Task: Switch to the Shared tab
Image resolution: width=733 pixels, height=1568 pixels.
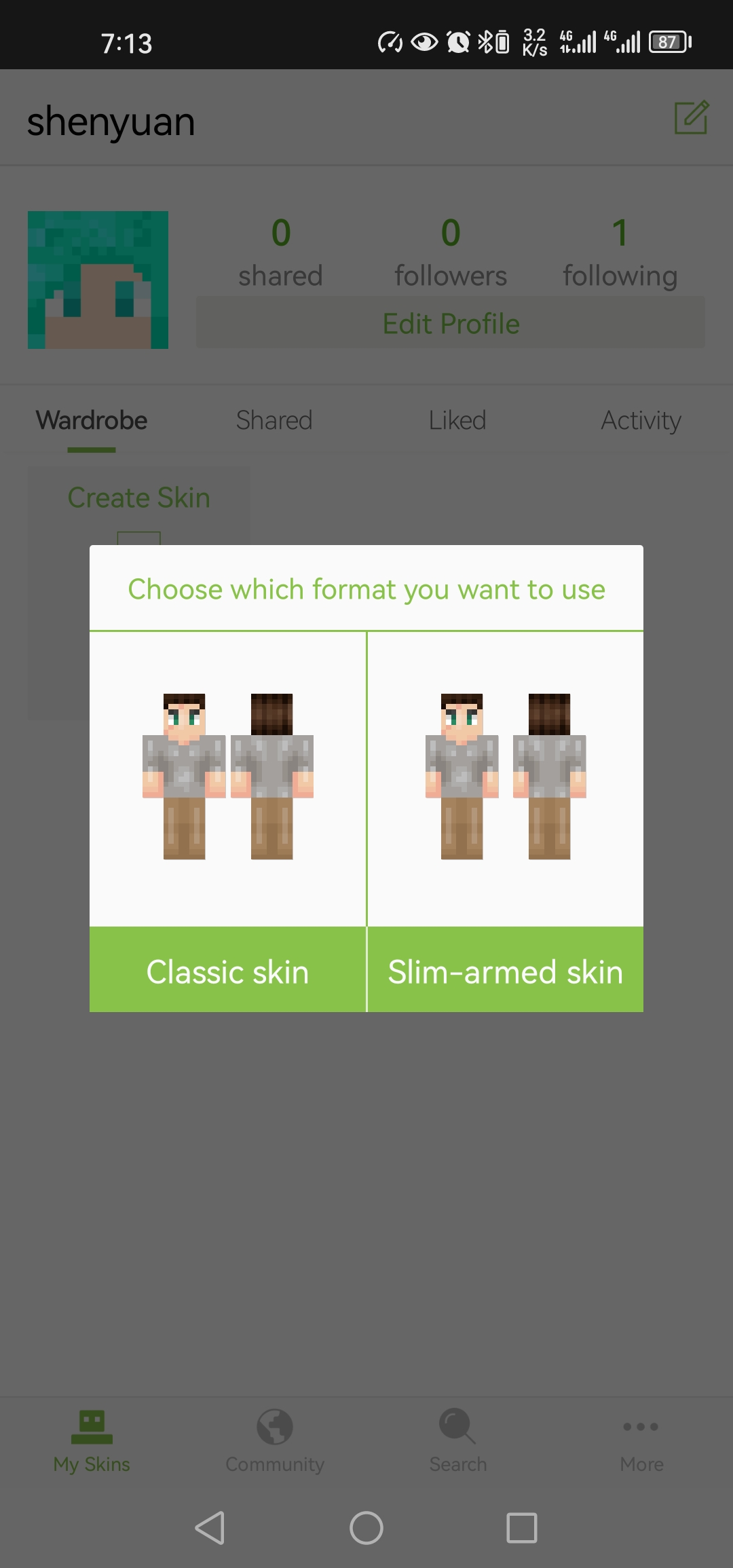Action: (x=274, y=420)
